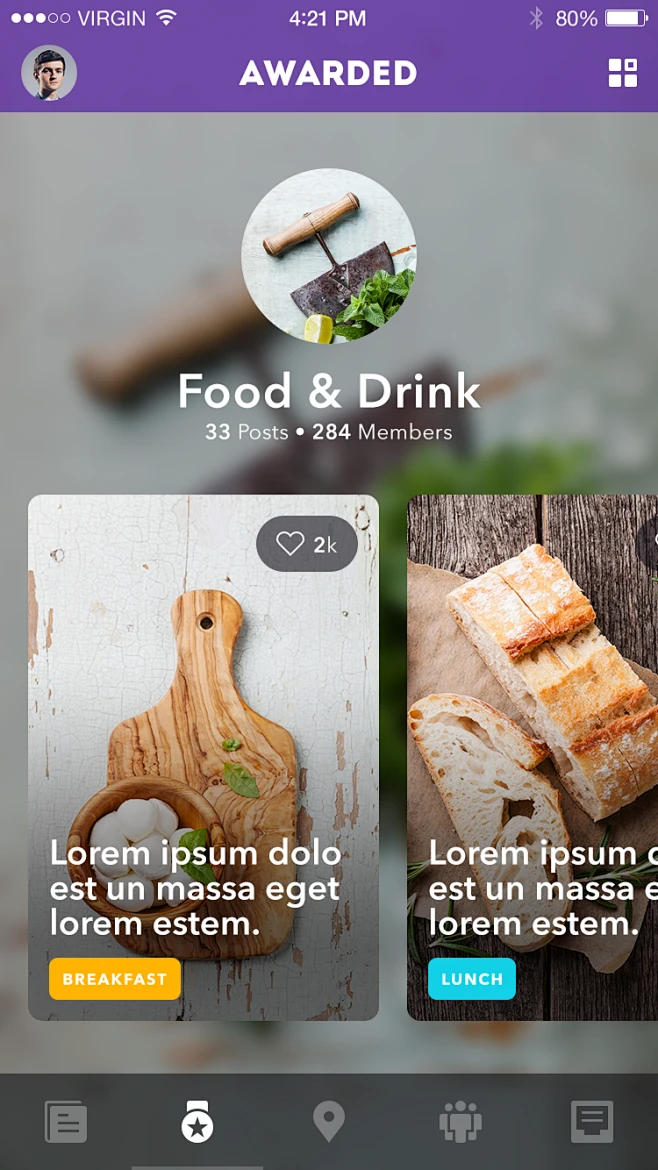Like the Breakfast post with 2k hearts
Screen dimensions: 658x1170
306,544
